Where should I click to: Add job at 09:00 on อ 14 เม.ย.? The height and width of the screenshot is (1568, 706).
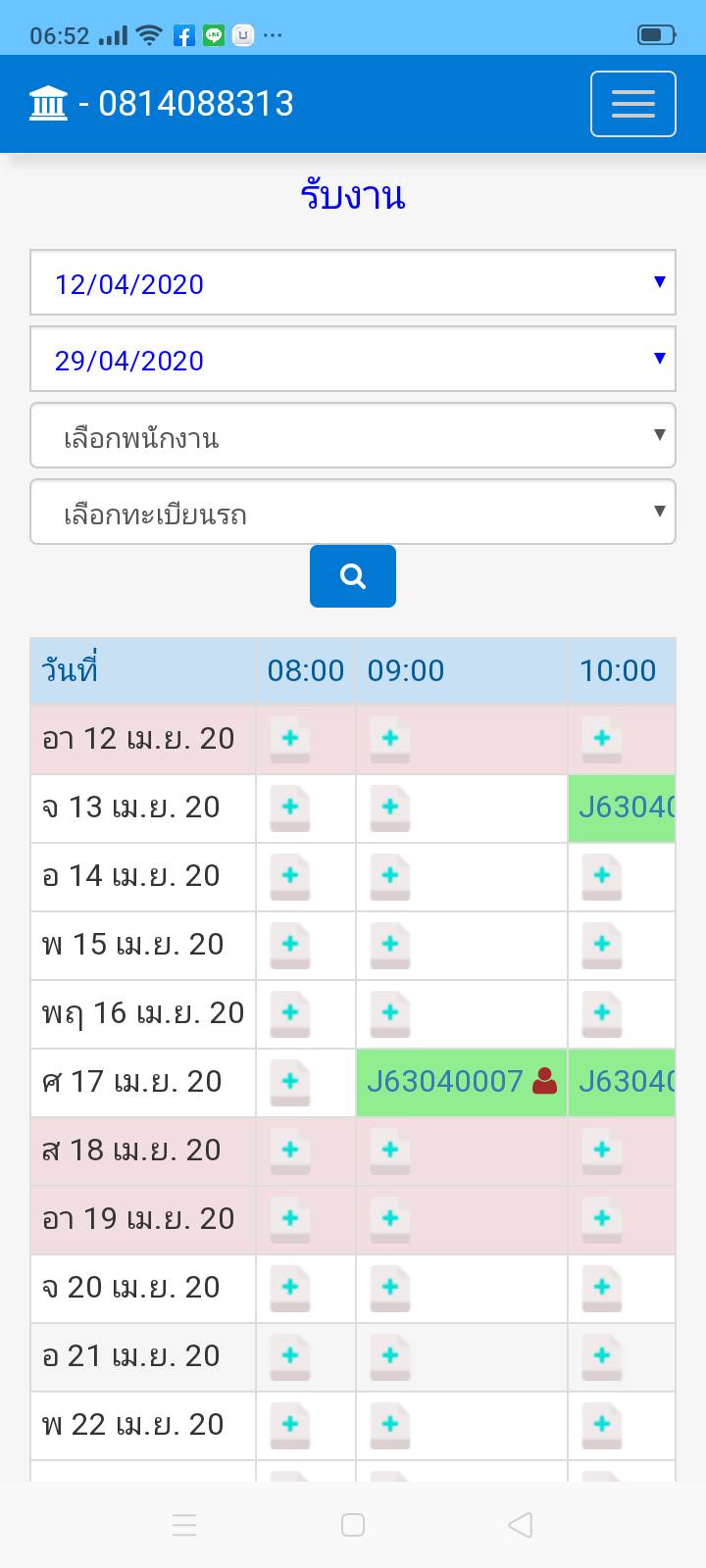point(390,877)
